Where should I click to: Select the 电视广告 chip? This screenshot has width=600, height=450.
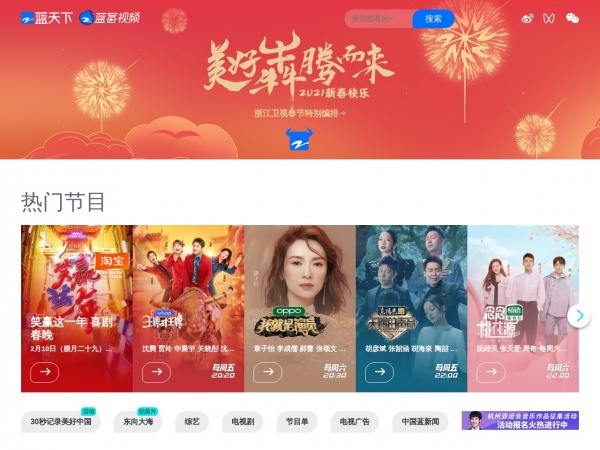pyautogui.click(x=354, y=421)
